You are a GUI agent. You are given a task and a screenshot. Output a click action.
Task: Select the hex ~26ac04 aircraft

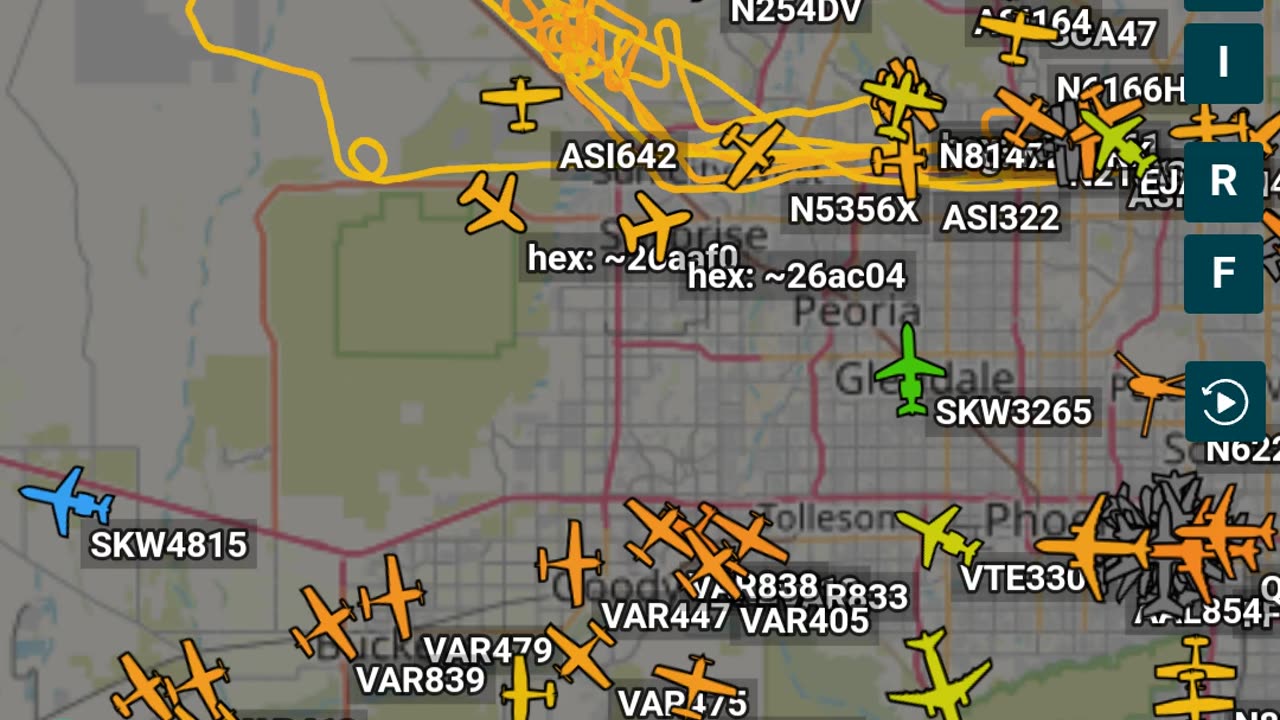pos(653,224)
